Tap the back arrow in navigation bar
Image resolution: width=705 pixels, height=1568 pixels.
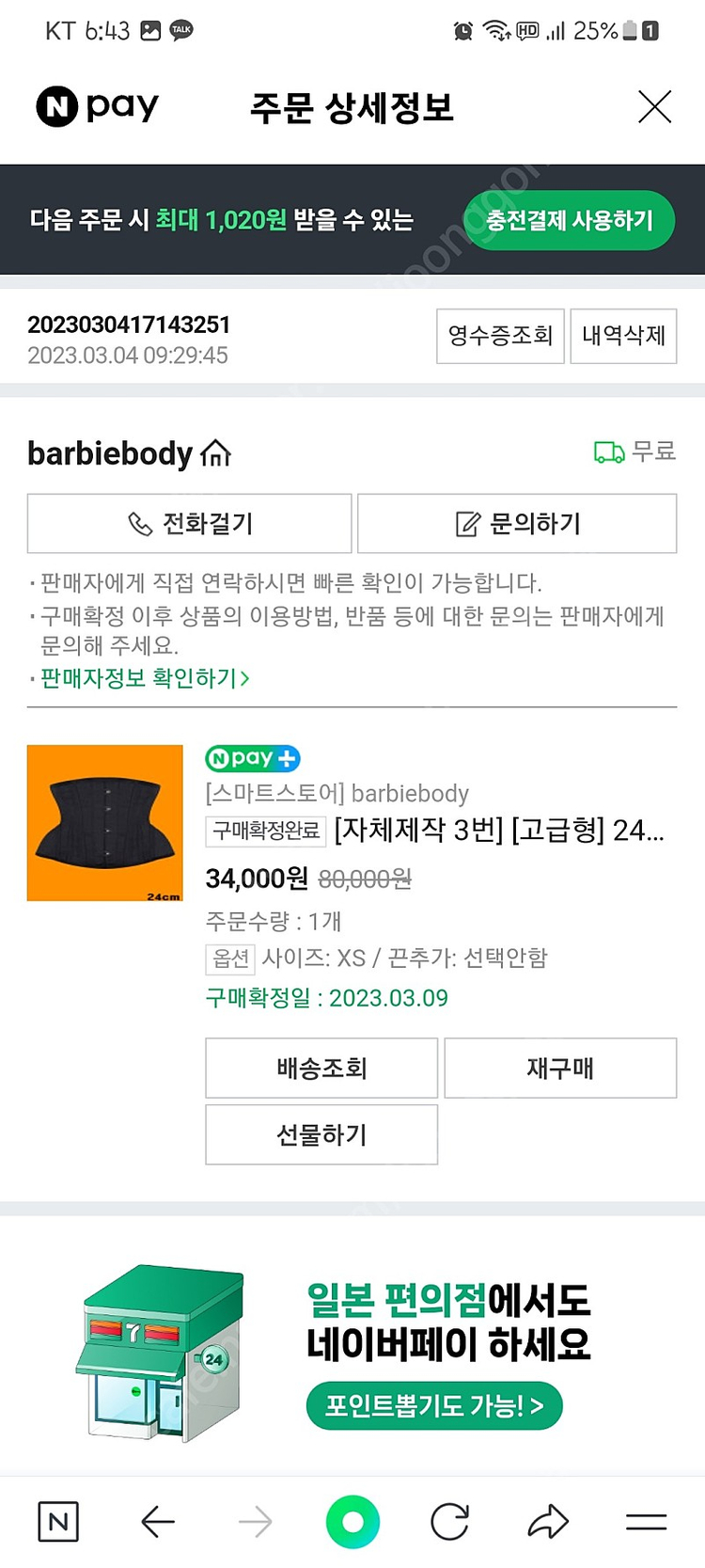point(158,1520)
